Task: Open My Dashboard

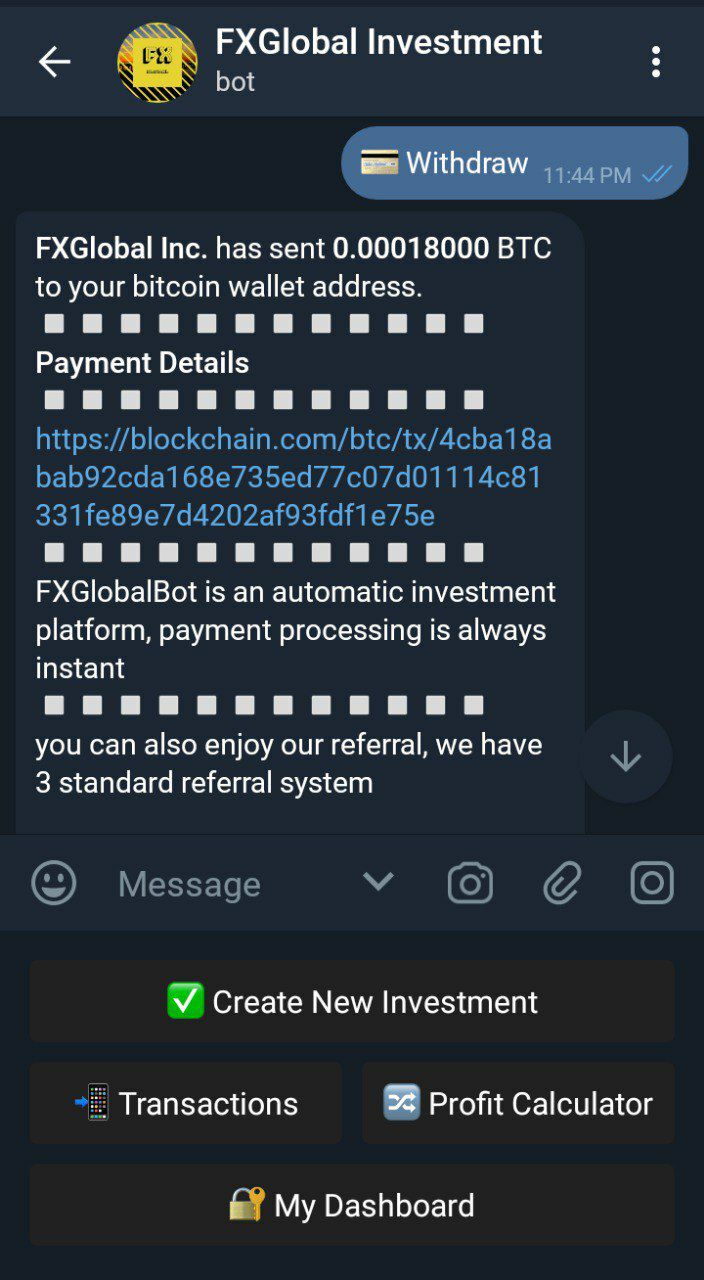Action: [352, 1205]
